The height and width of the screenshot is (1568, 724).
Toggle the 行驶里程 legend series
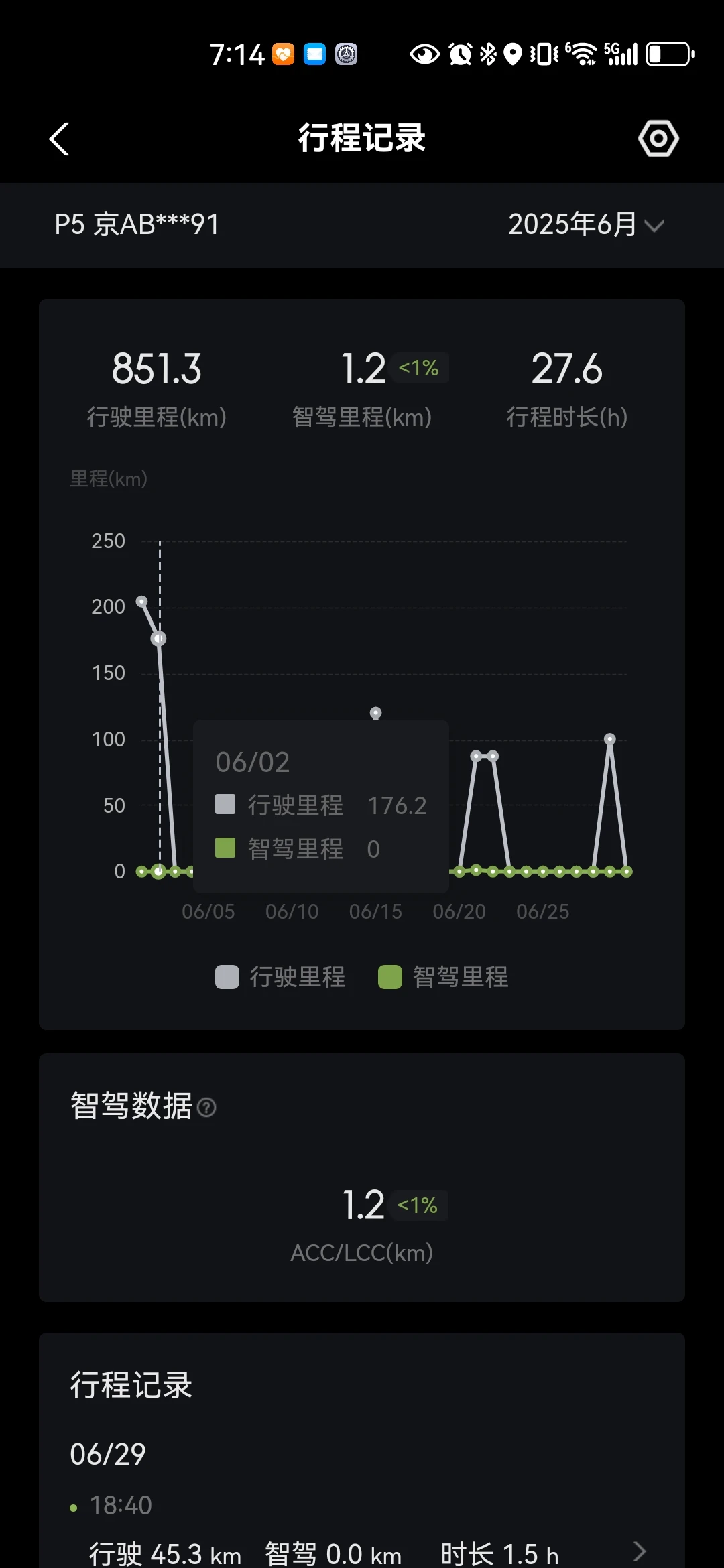[280, 977]
